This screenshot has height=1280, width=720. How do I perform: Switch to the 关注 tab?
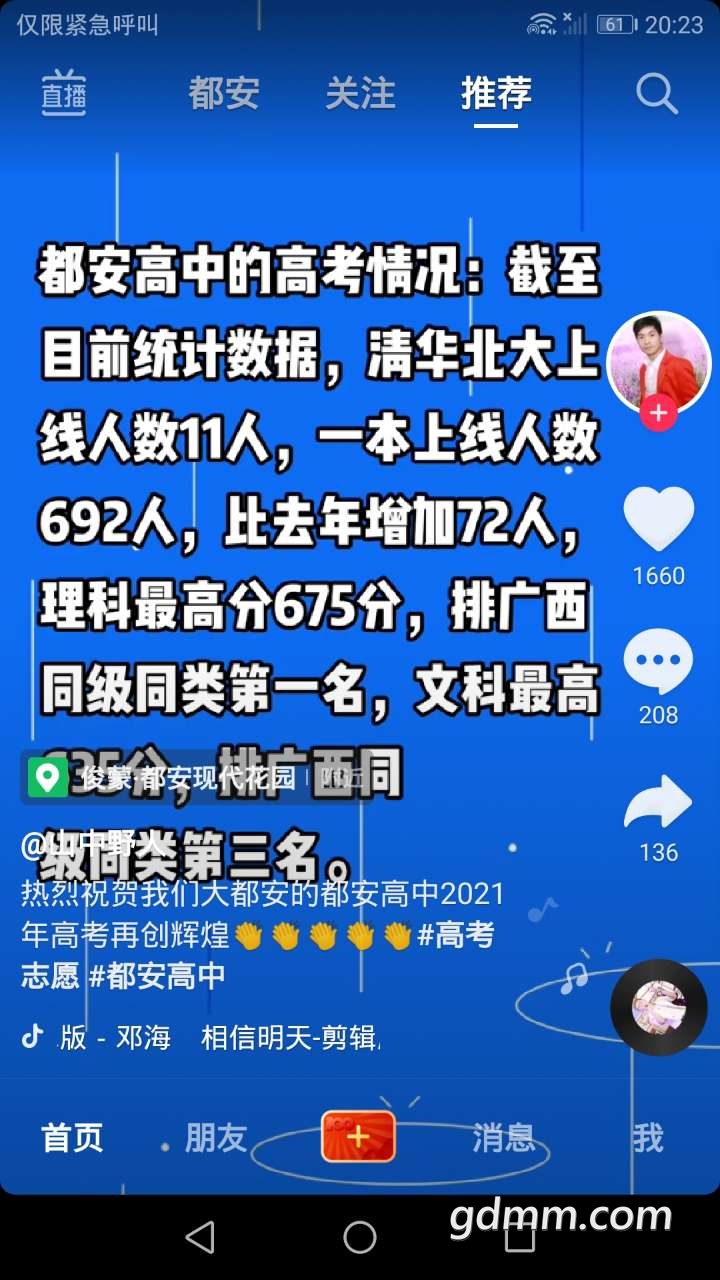(360, 93)
